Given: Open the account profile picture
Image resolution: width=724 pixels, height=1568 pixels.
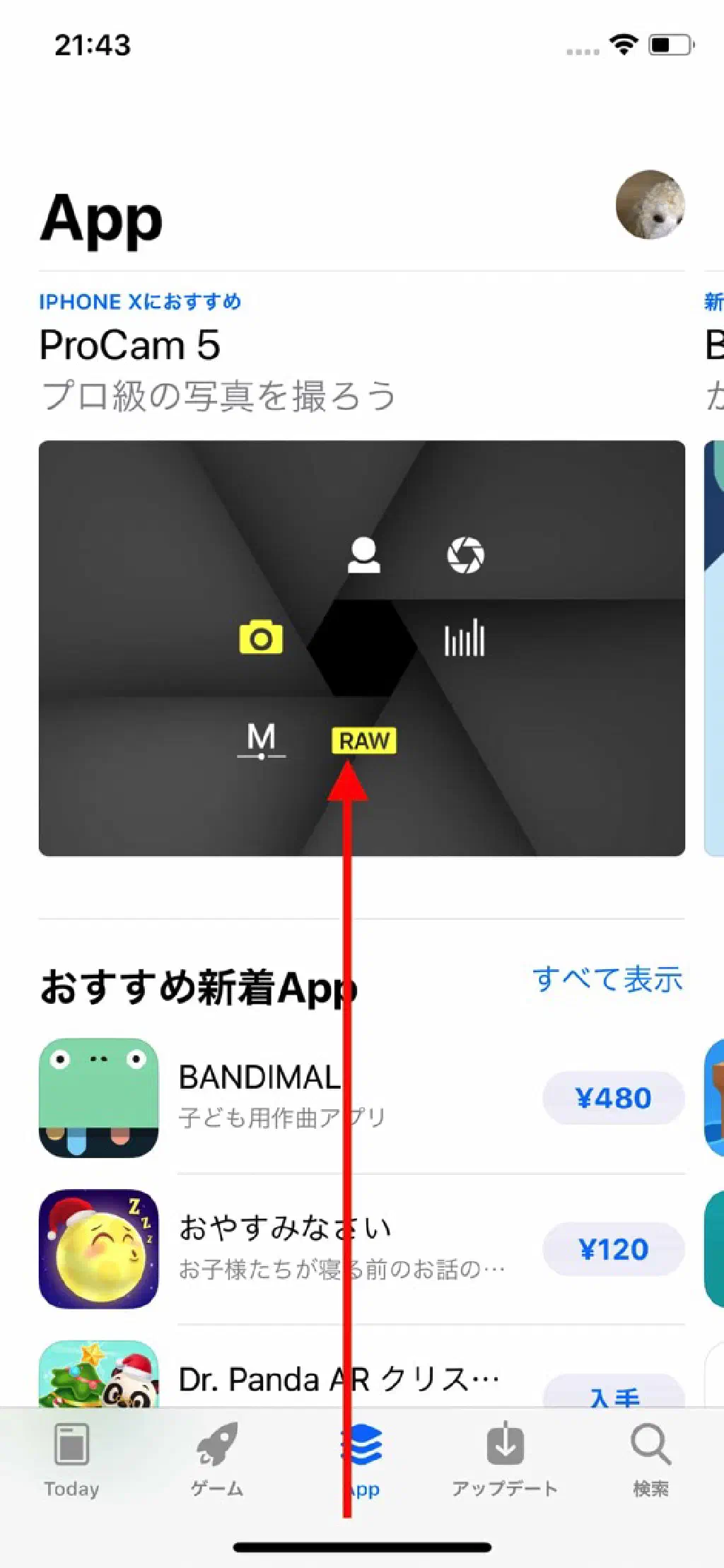Looking at the screenshot, I should tap(650, 204).
